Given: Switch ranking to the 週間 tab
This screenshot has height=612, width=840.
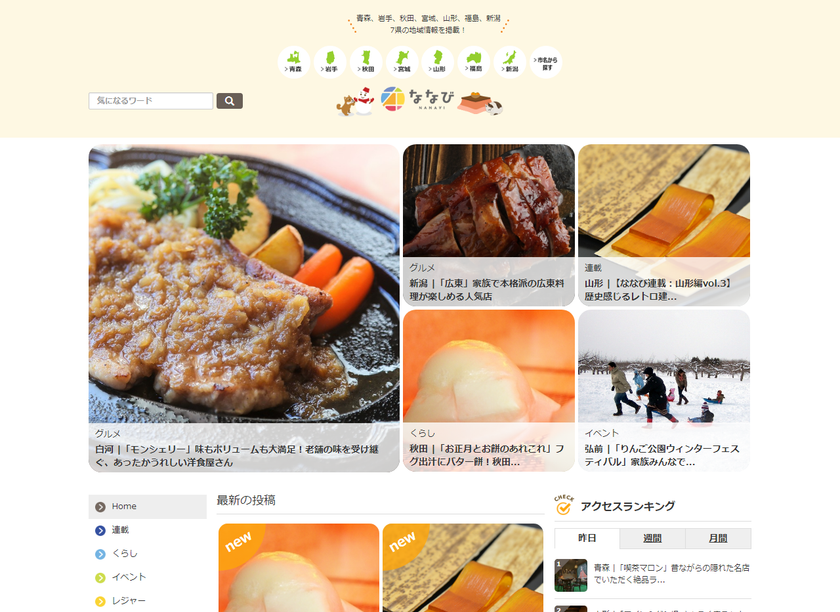Looking at the screenshot, I should pyautogui.click(x=652, y=538).
